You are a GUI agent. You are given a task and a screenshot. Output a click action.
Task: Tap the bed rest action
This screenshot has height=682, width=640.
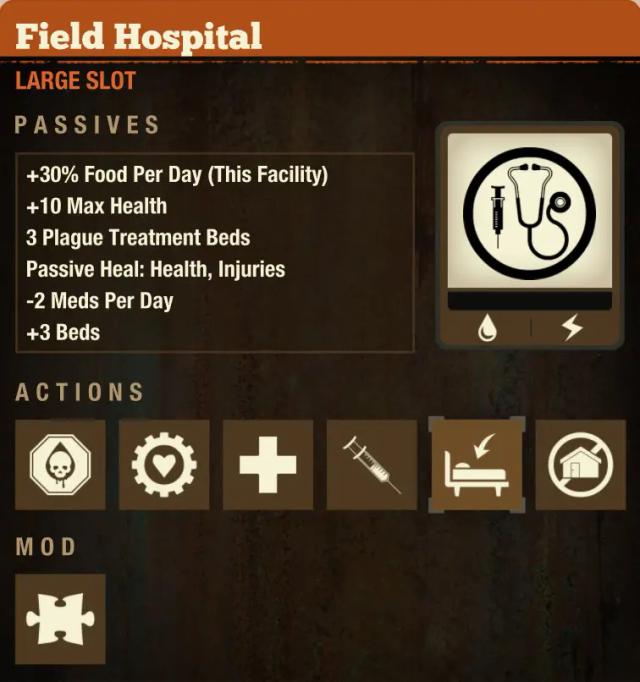tap(476, 465)
